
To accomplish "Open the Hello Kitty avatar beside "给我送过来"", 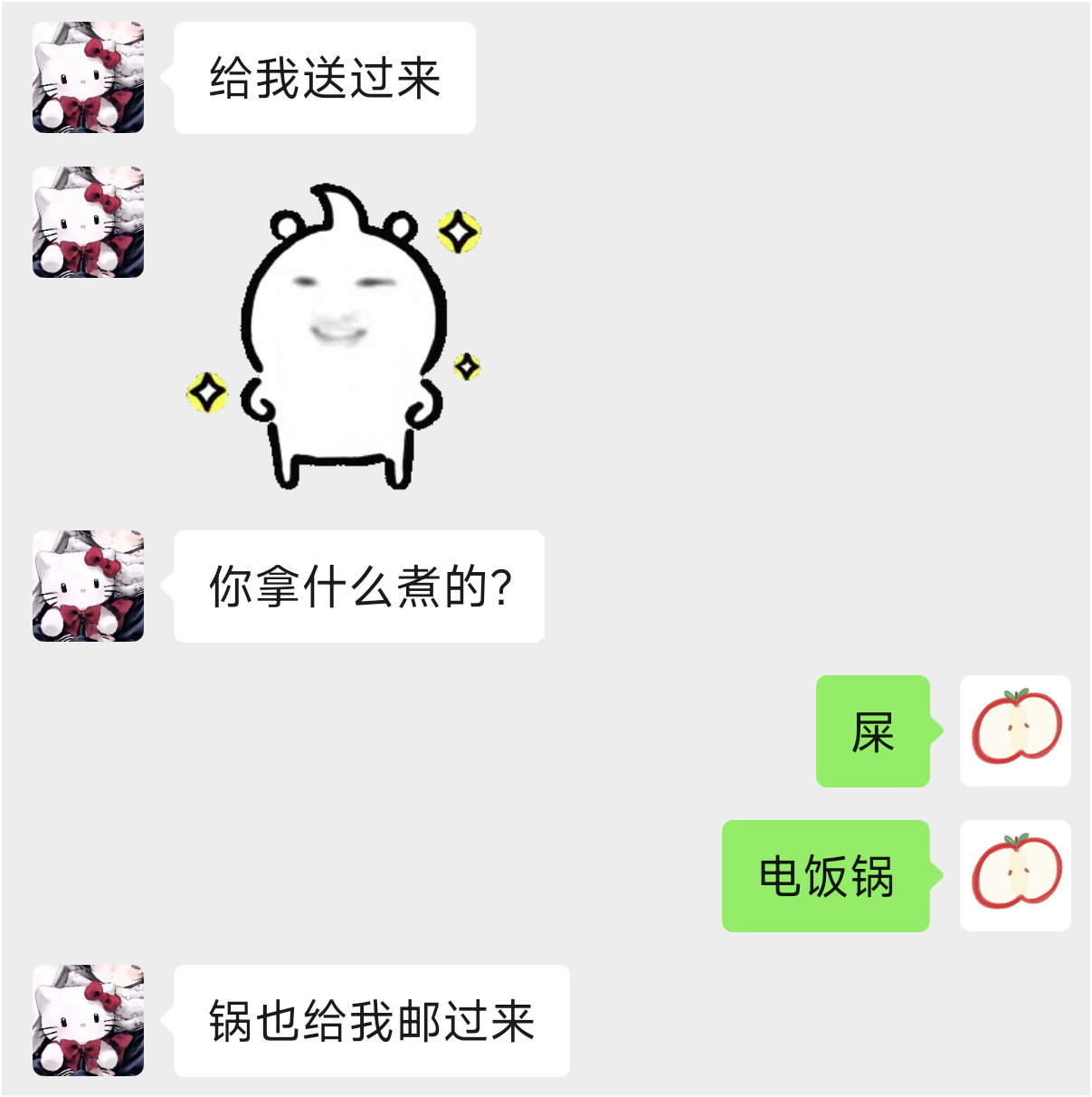I will (x=88, y=78).
